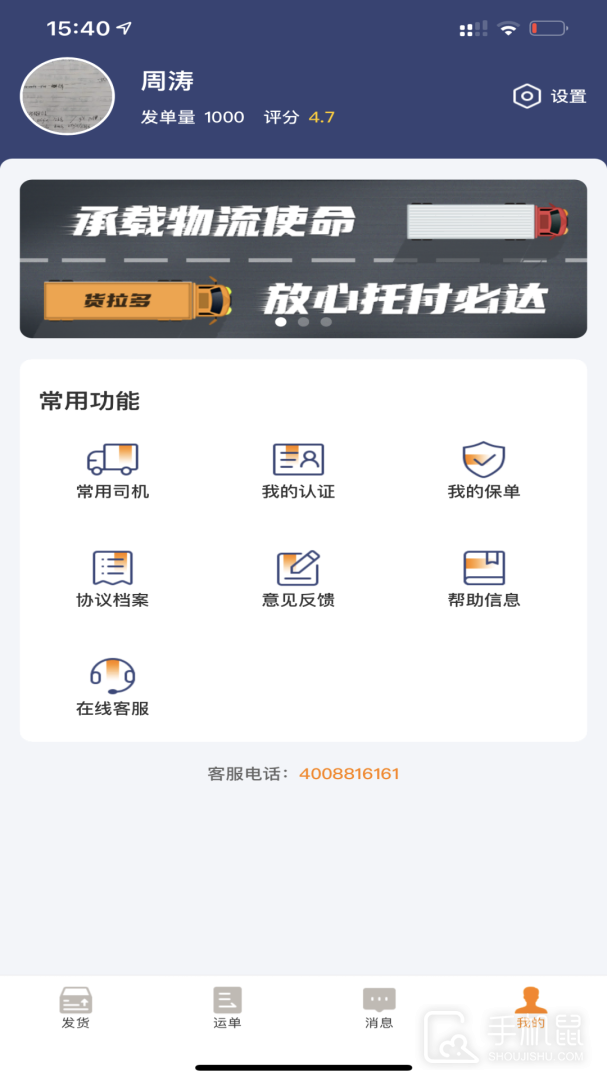
Task: Open 在线客服 online support
Action: pyautogui.click(x=112, y=688)
